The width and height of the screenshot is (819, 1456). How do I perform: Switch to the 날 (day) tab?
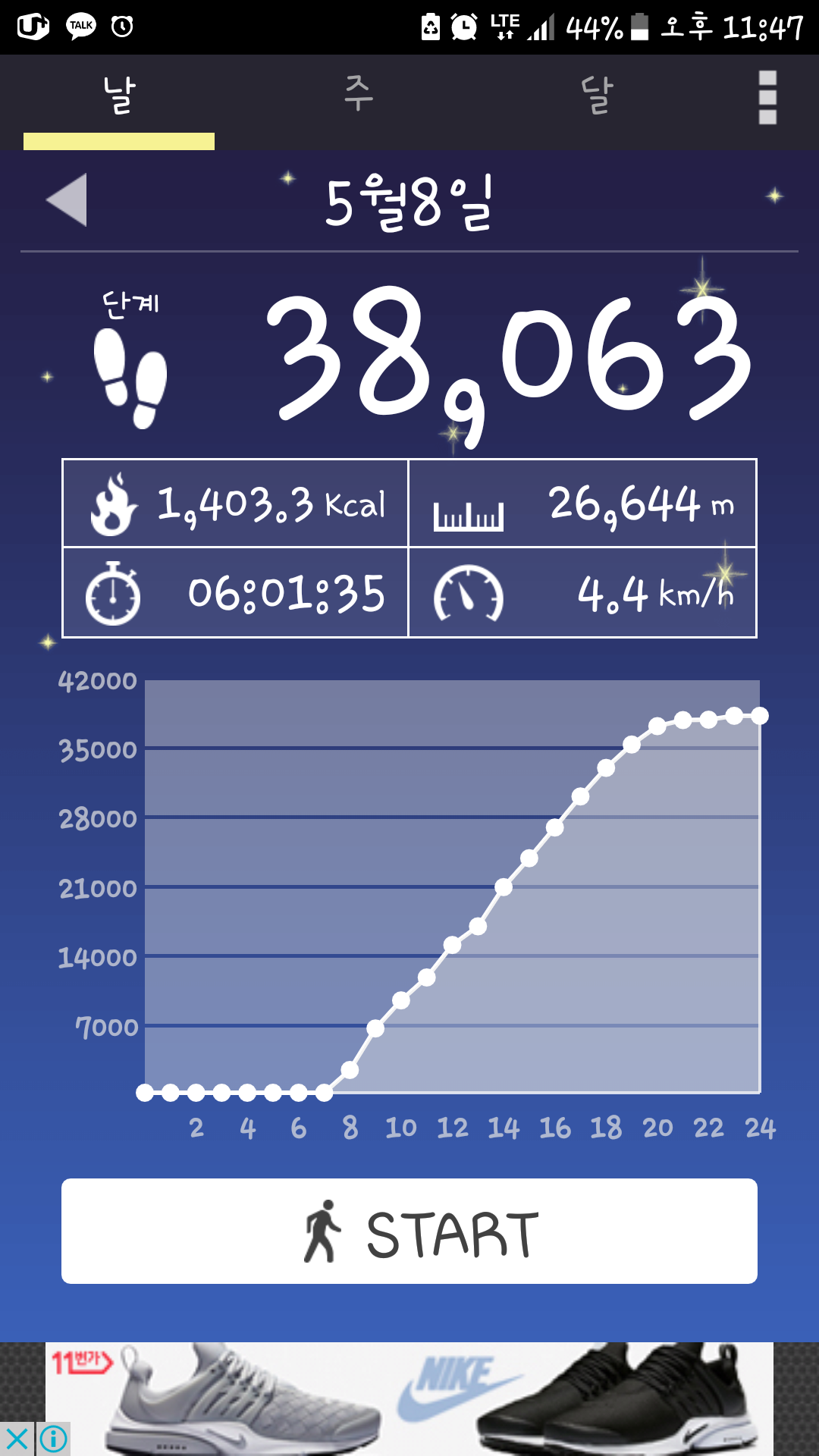coord(119,97)
